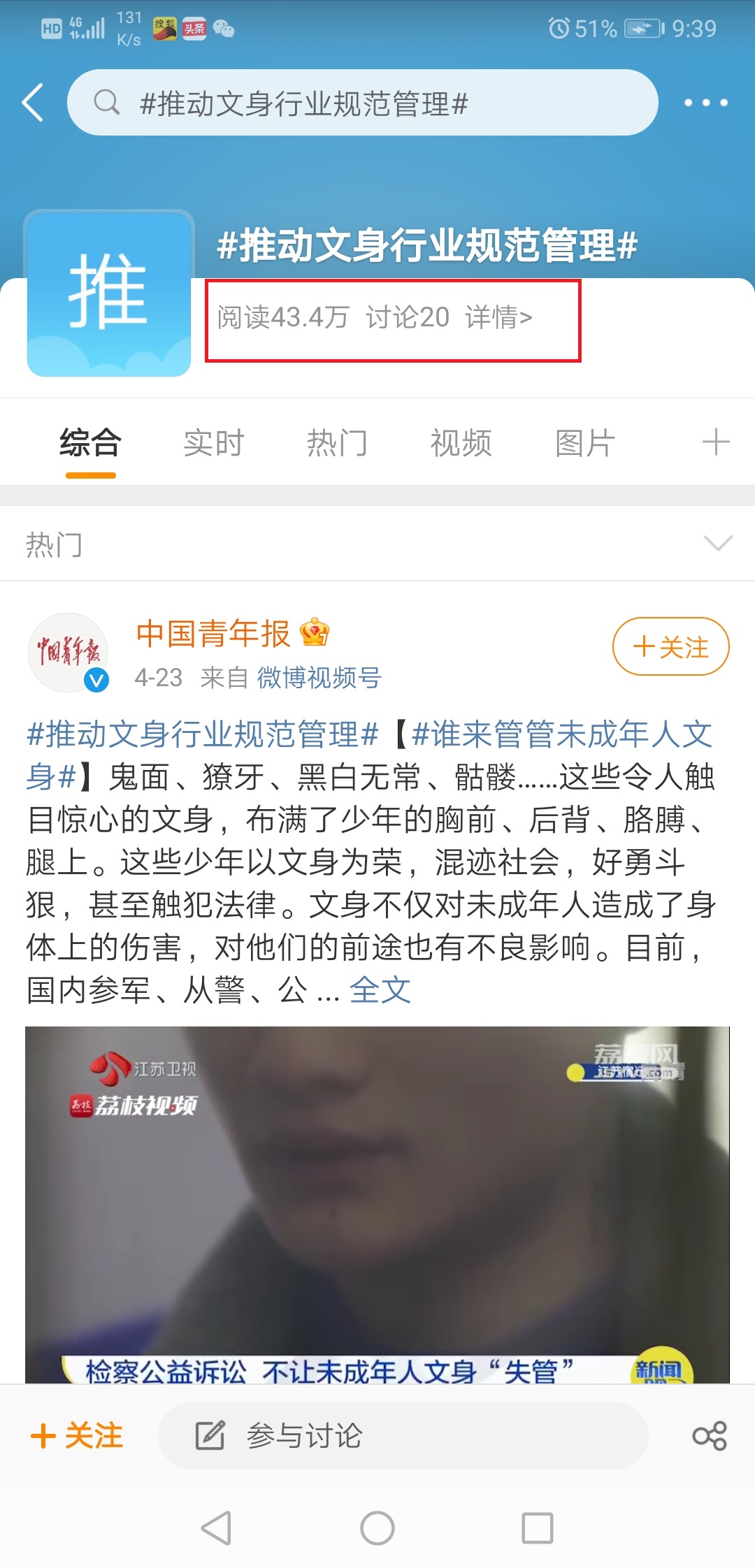Switch to the 视频 tab
755x1568 pixels.
(461, 443)
